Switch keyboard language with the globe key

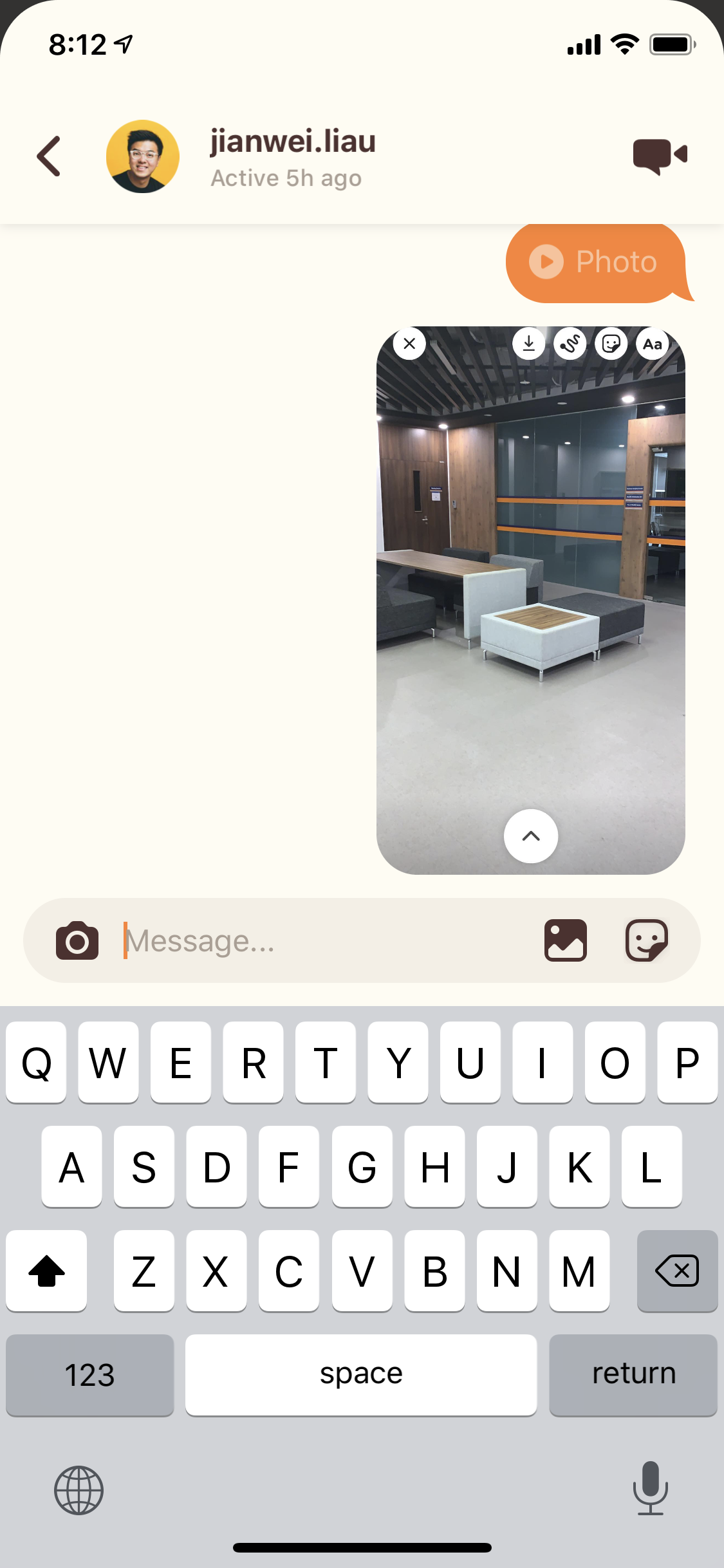tap(79, 1490)
